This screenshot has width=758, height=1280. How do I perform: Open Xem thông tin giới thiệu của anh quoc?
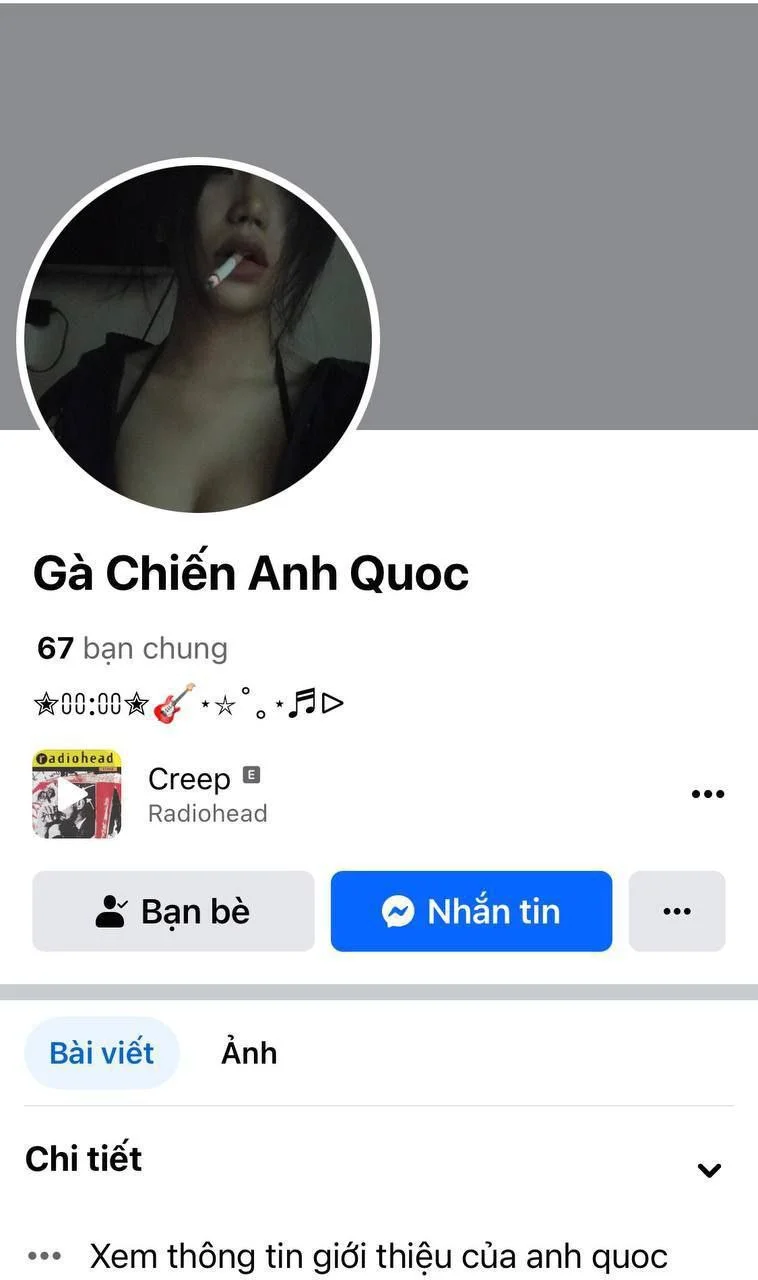click(x=378, y=1256)
